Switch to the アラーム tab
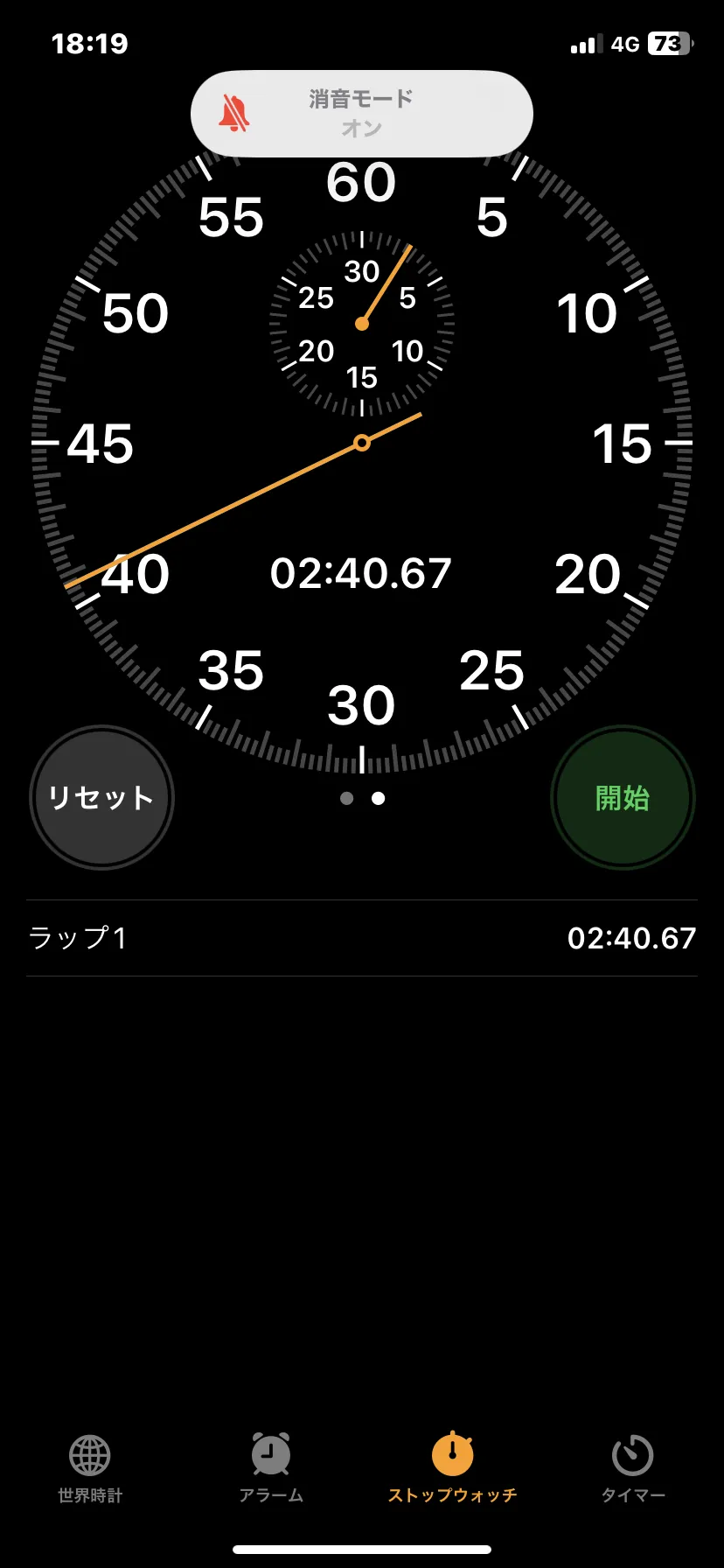 [271, 1469]
